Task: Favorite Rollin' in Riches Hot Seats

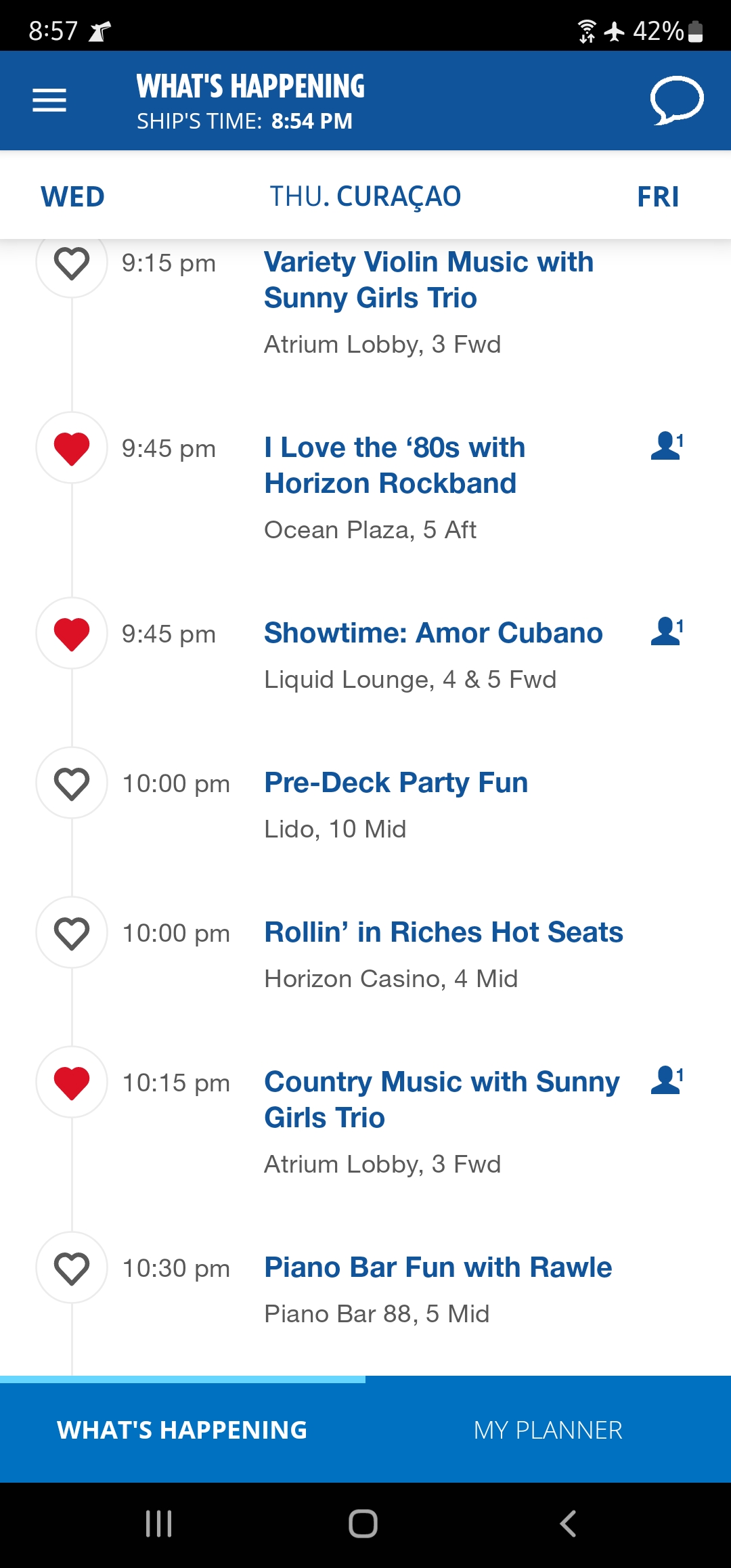Action: pyautogui.click(x=72, y=932)
